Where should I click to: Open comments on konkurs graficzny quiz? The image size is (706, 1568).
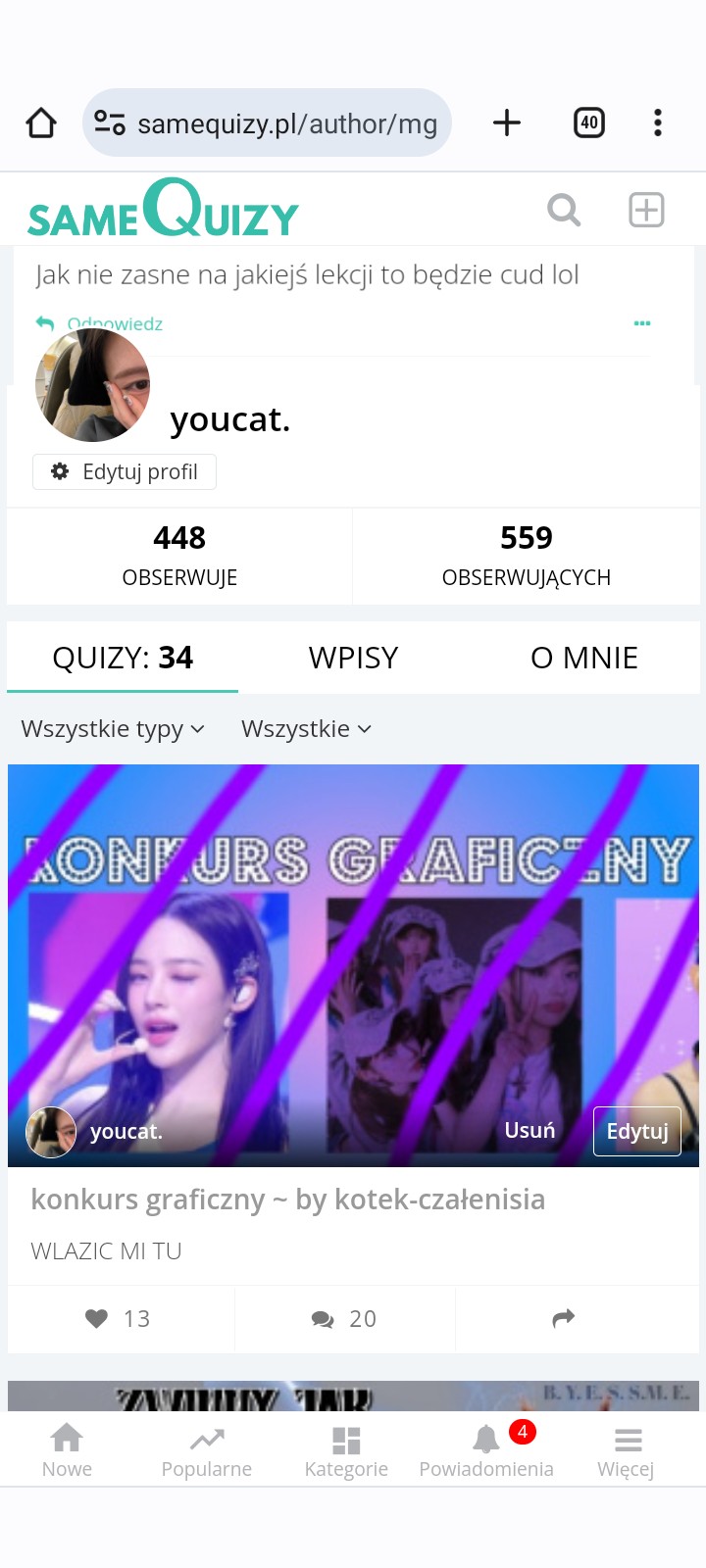[x=344, y=1319]
